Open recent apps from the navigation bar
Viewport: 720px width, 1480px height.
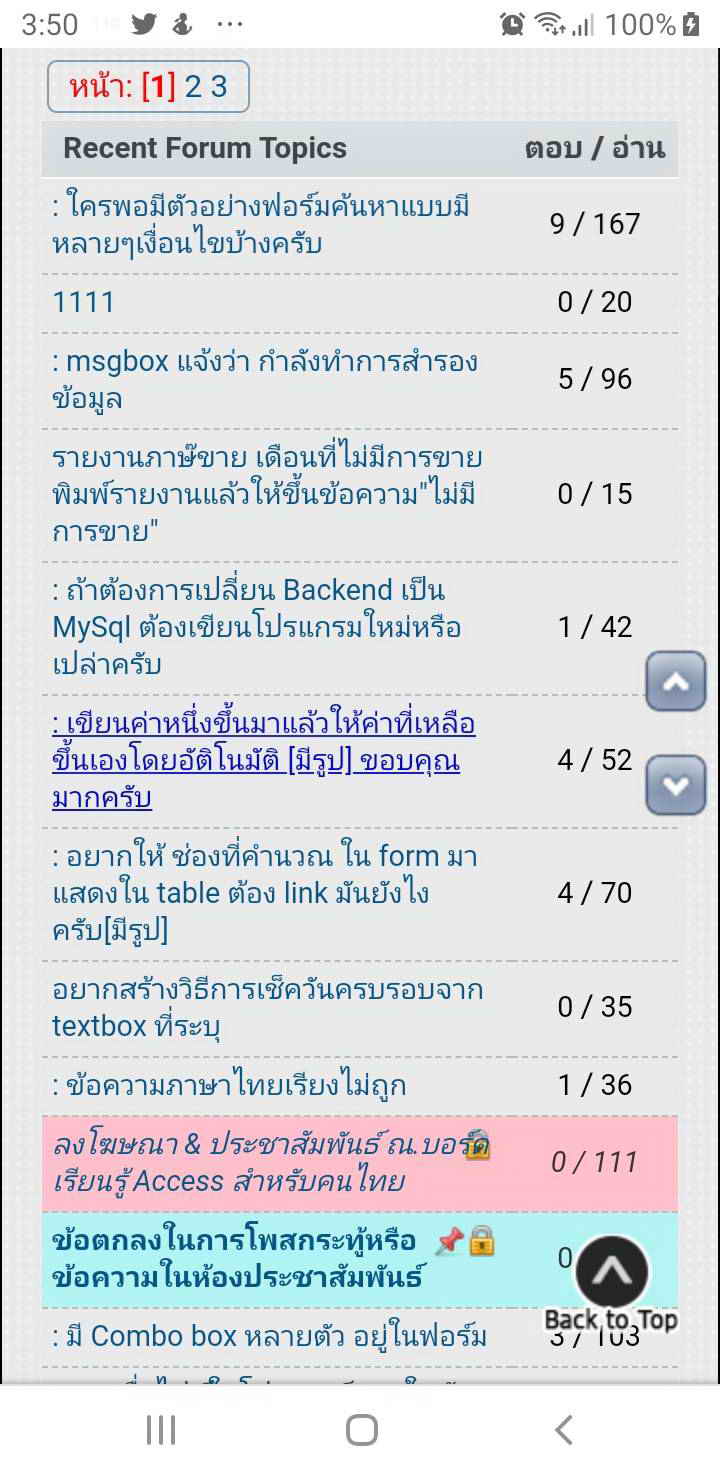[x=161, y=1430]
